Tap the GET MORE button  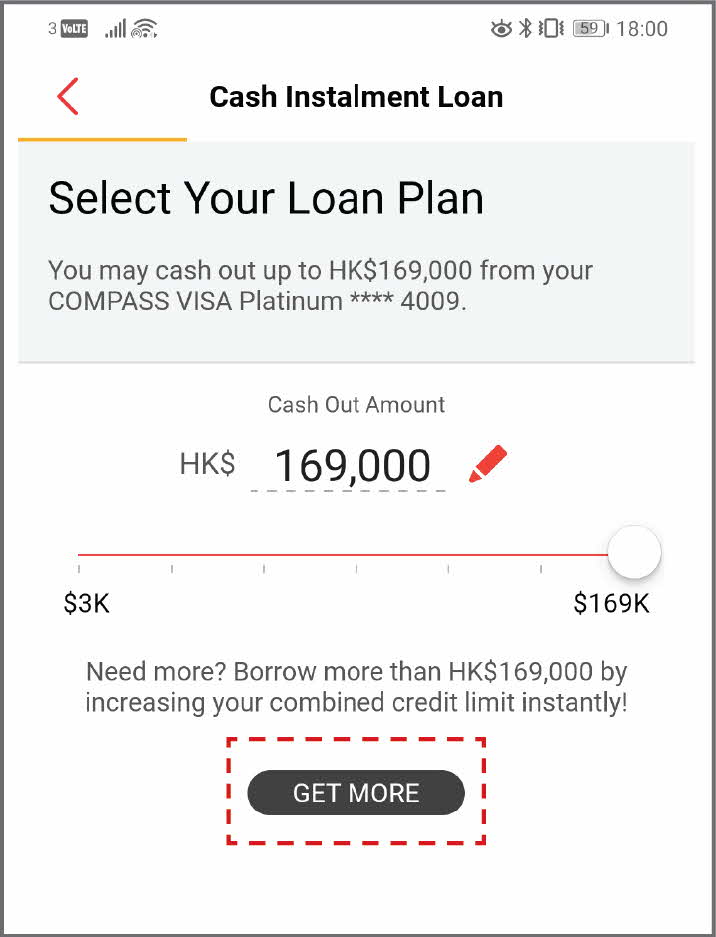(356, 793)
